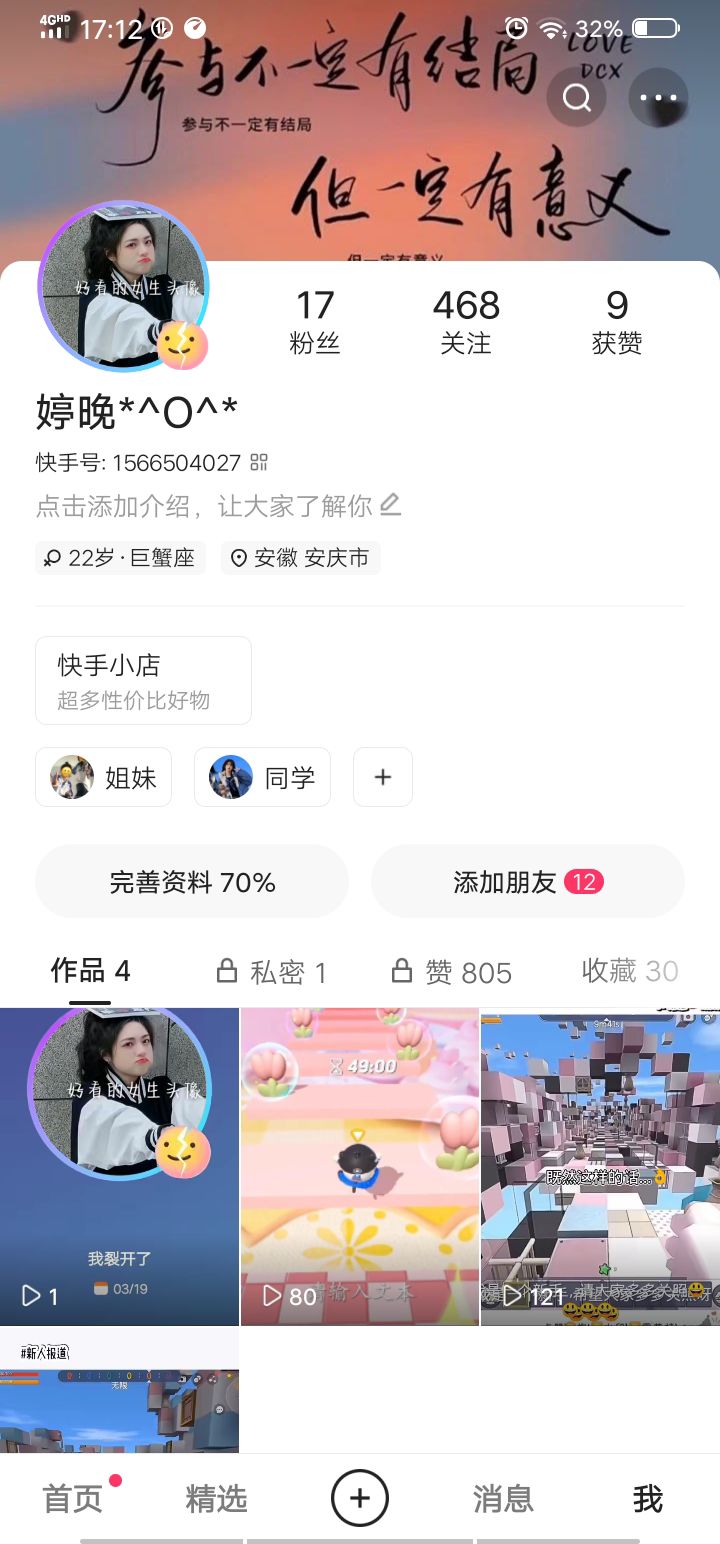Switch to the 收藏 tab
Screen dimensions: 720x1544
pyautogui.click(x=629, y=971)
